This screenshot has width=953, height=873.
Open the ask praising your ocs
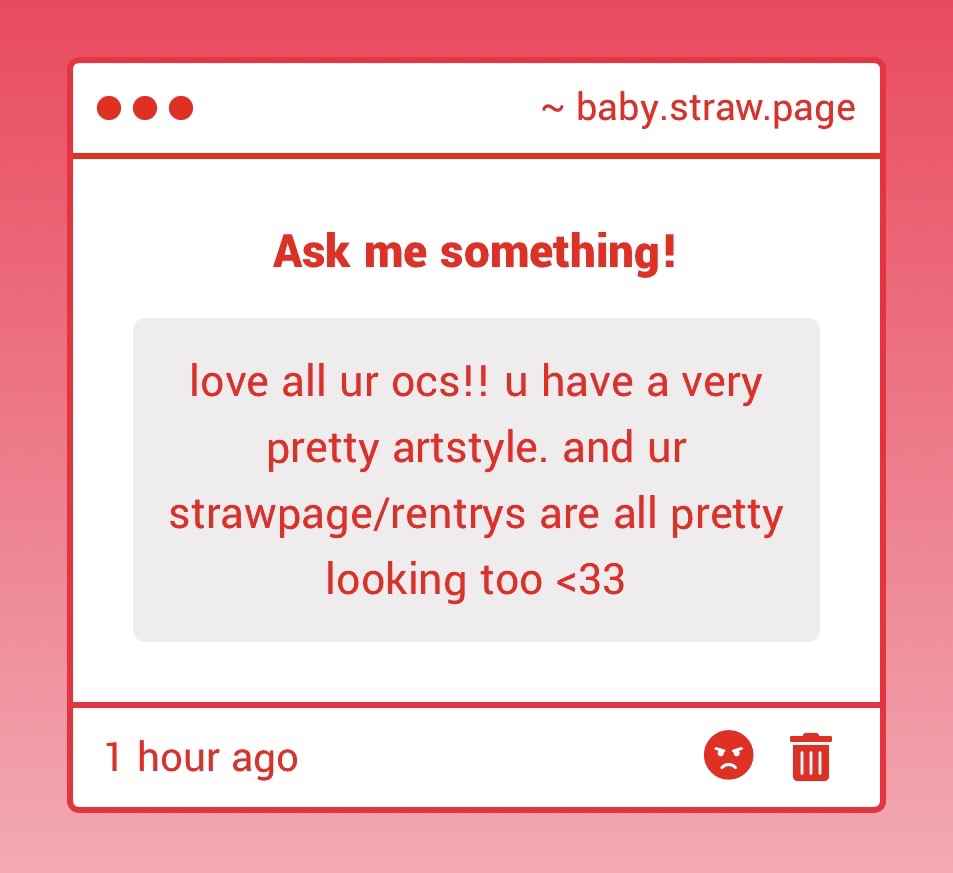(476, 480)
